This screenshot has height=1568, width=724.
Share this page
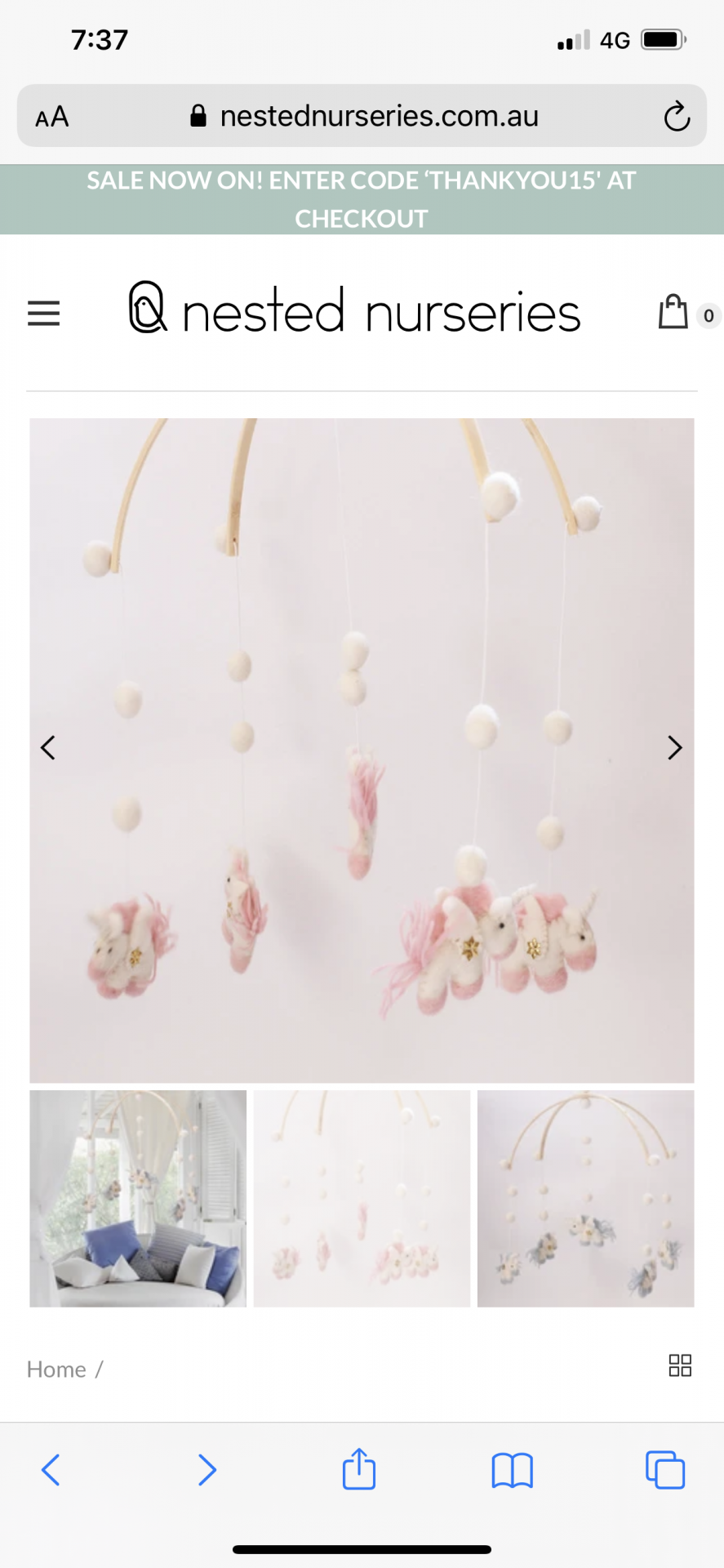359,1469
